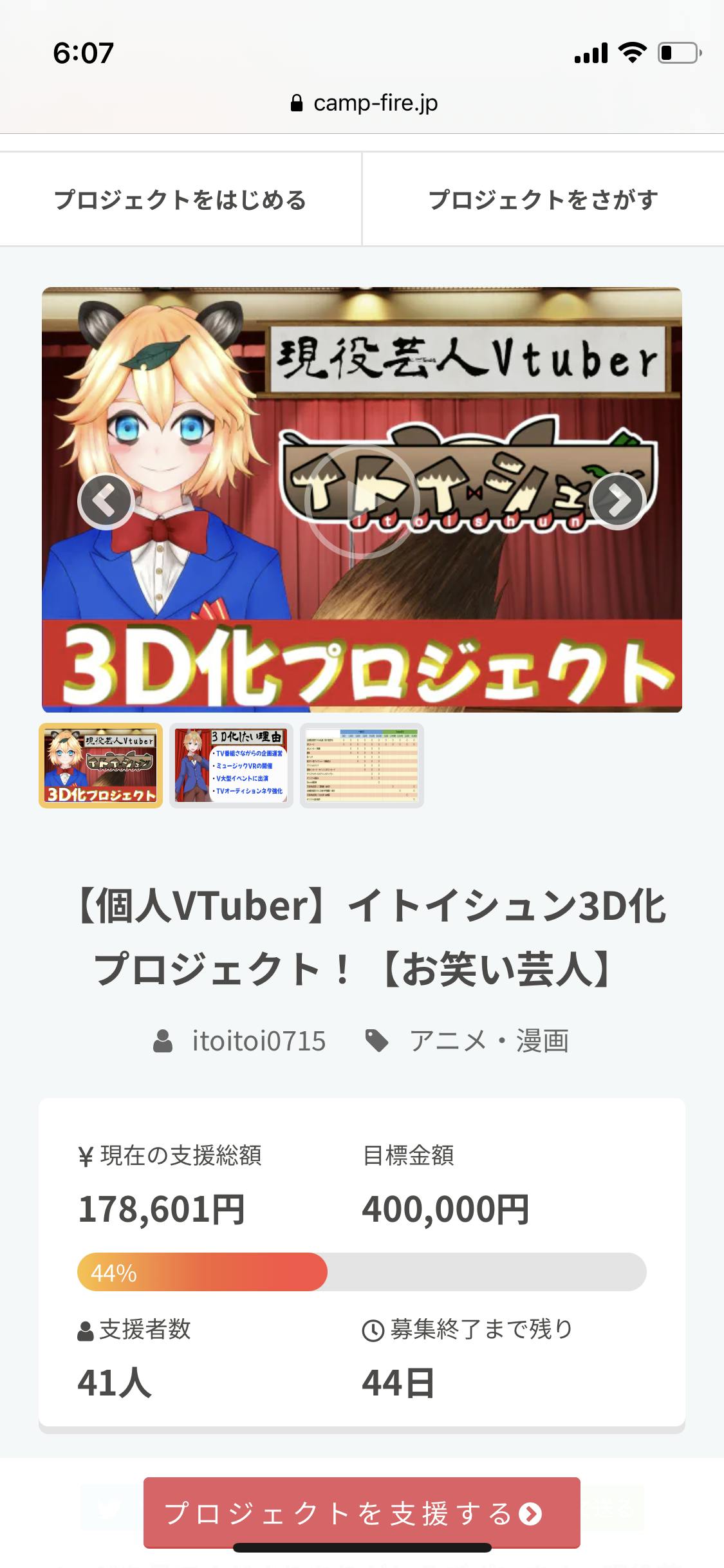Open creator profile itoitoi0715

258,1041
